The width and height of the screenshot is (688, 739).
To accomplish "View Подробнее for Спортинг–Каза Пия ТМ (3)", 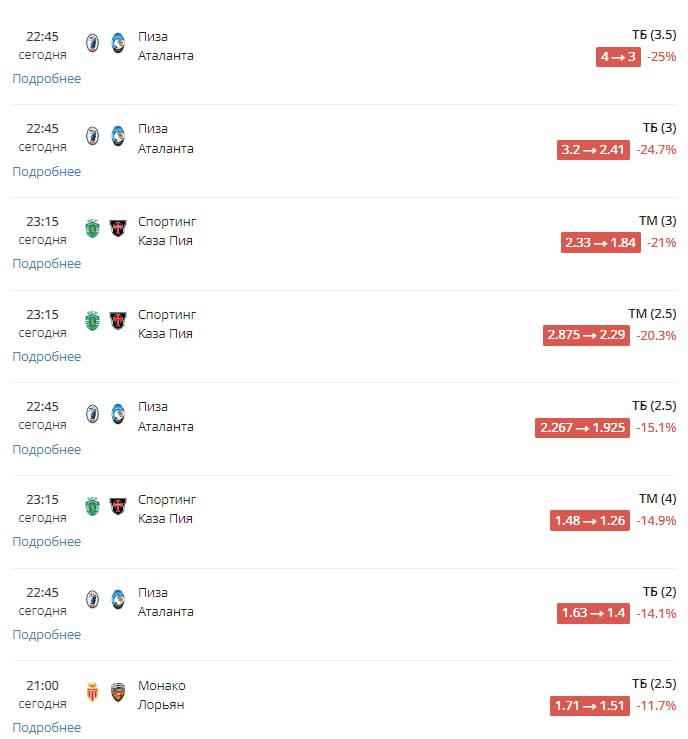I will click(46, 264).
